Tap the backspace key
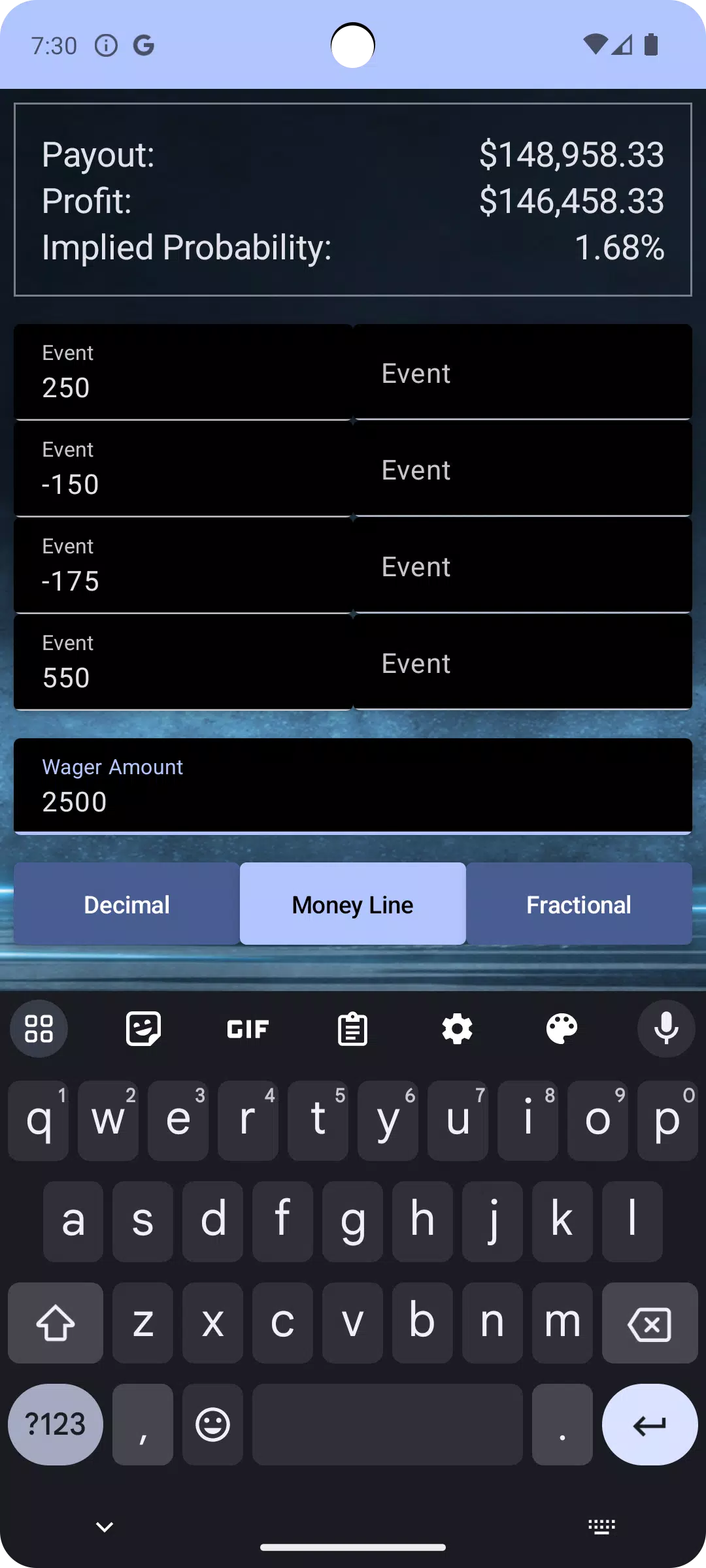 point(649,1324)
